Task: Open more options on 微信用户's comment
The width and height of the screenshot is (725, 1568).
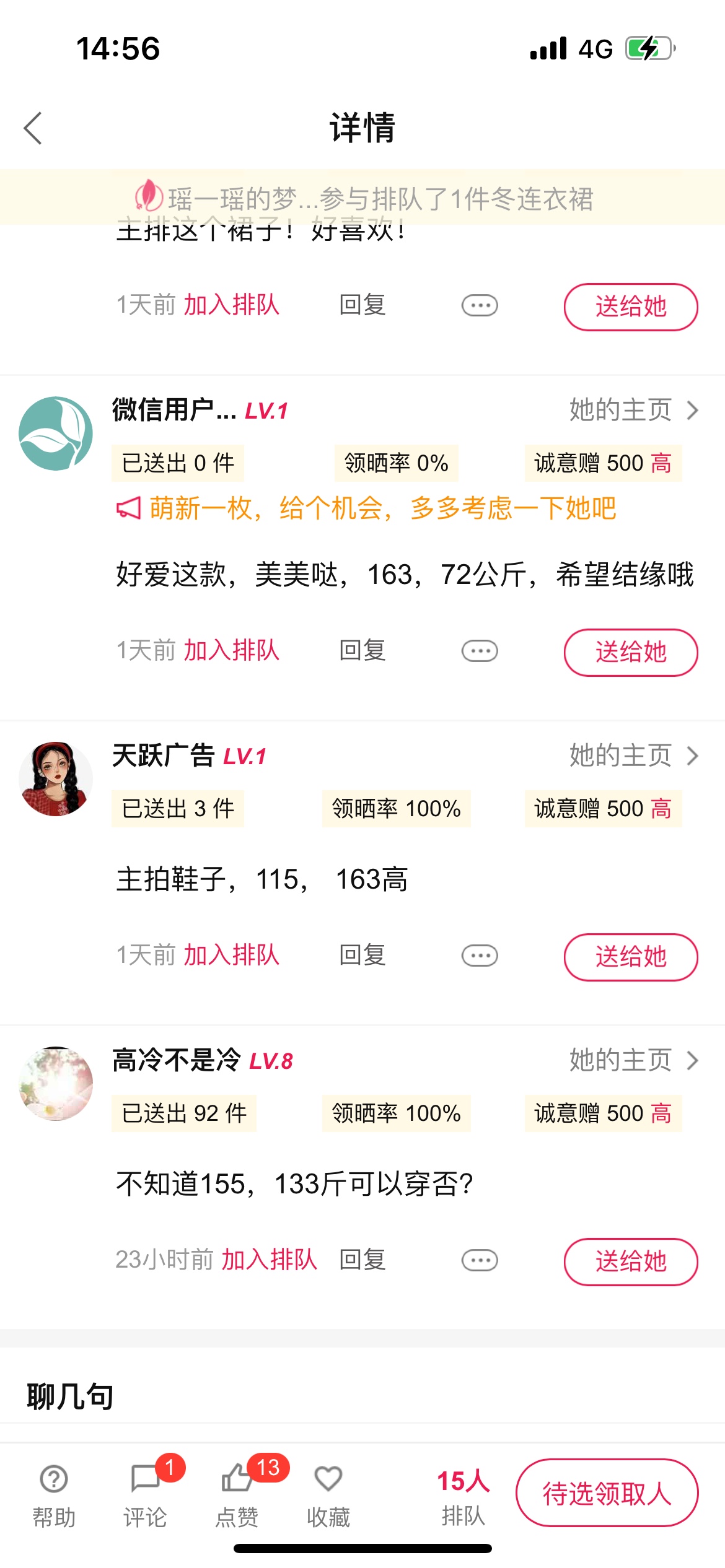Action: point(480,651)
